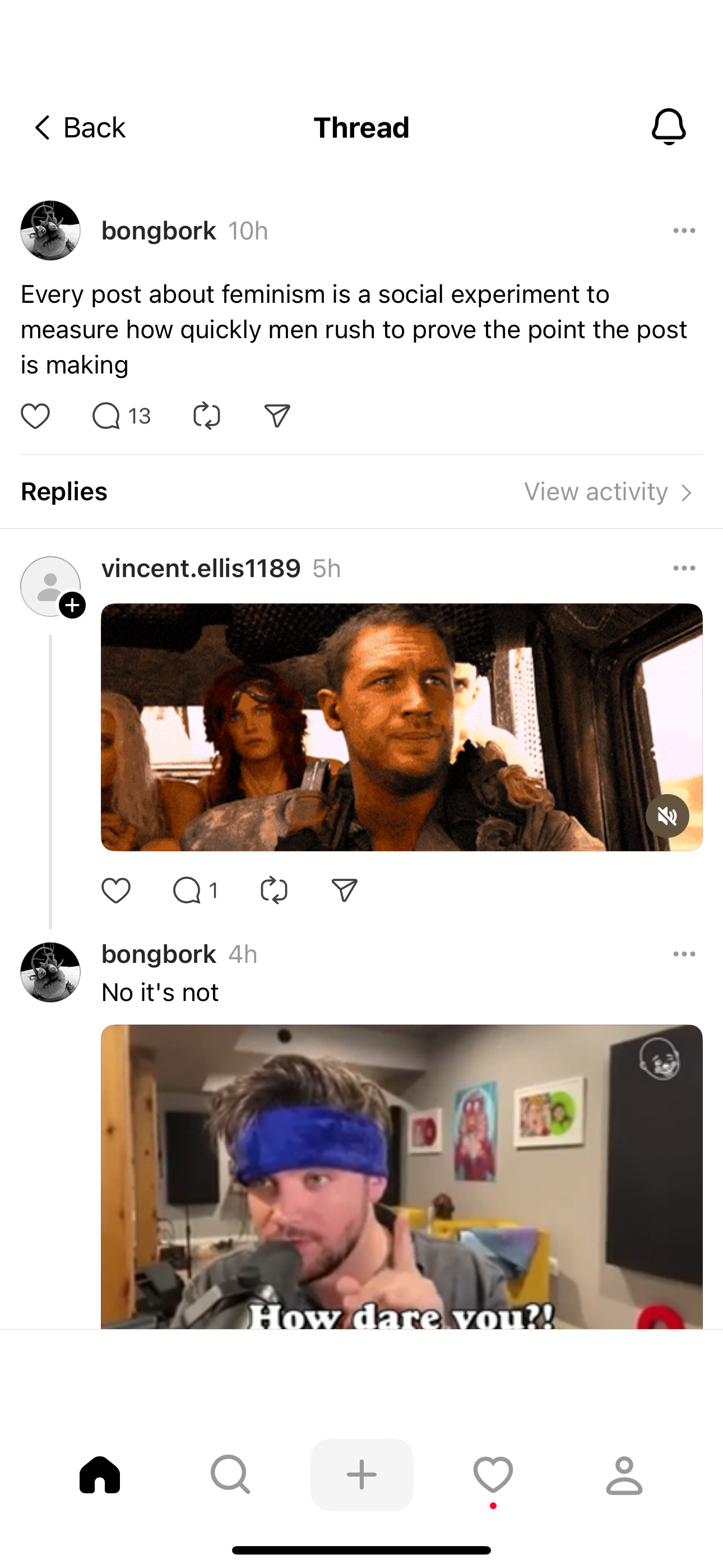Screen dimensions: 723x1568
Task: Share vincent.ellis1189's reply
Action: (345, 891)
